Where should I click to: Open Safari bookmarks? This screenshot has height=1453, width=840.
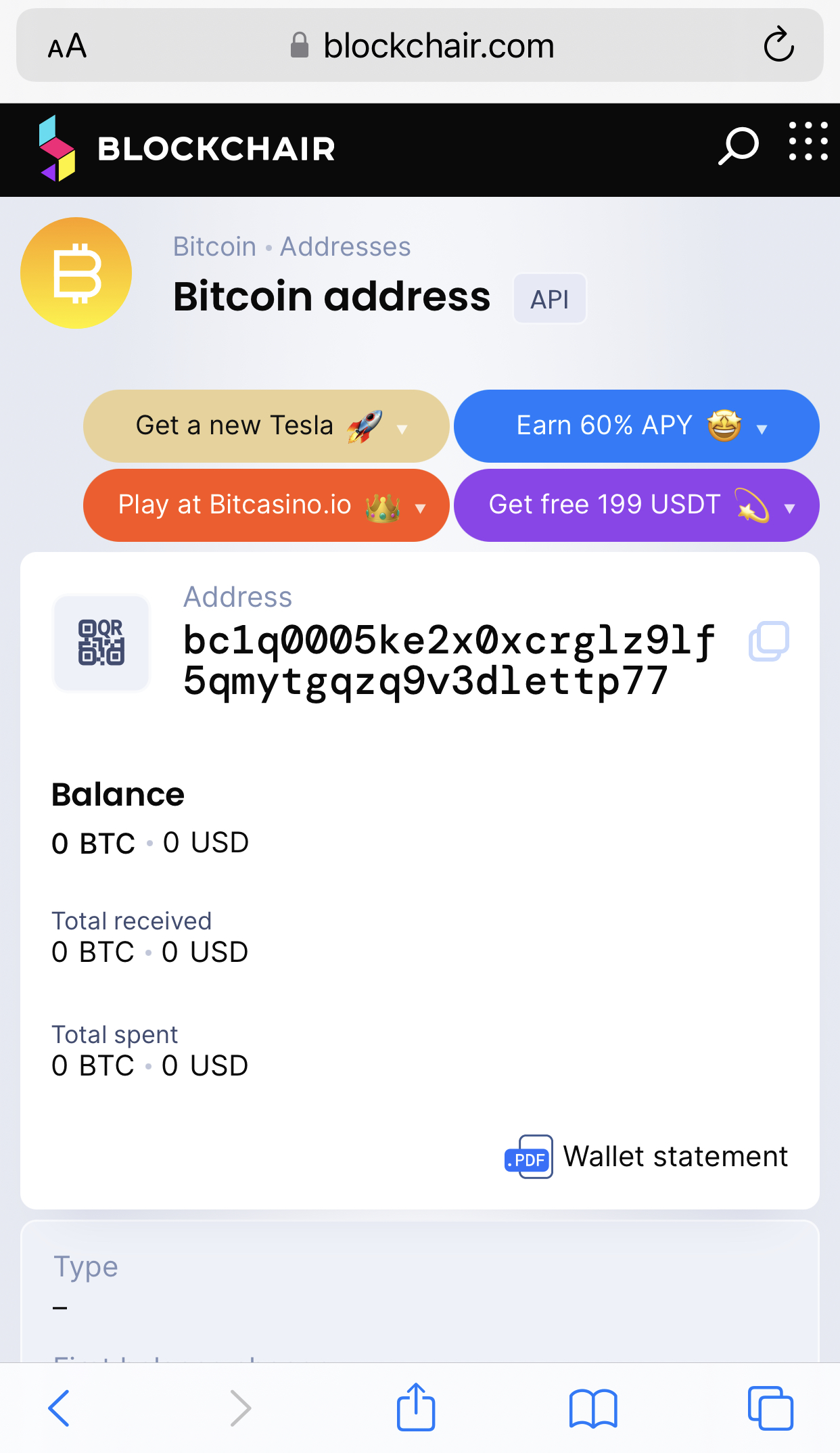(x=593, y=1408)
